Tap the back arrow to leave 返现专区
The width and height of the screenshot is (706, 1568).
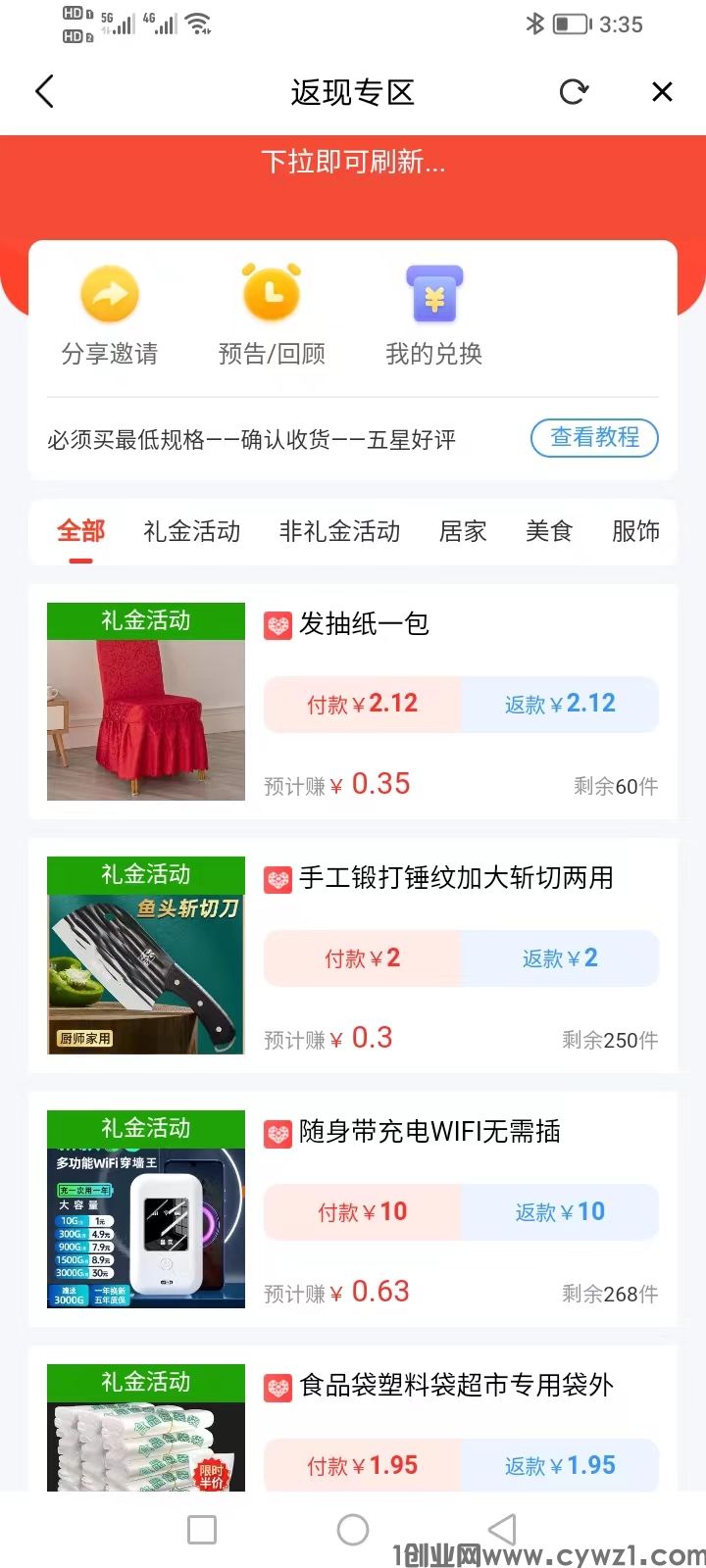point(43,90)
